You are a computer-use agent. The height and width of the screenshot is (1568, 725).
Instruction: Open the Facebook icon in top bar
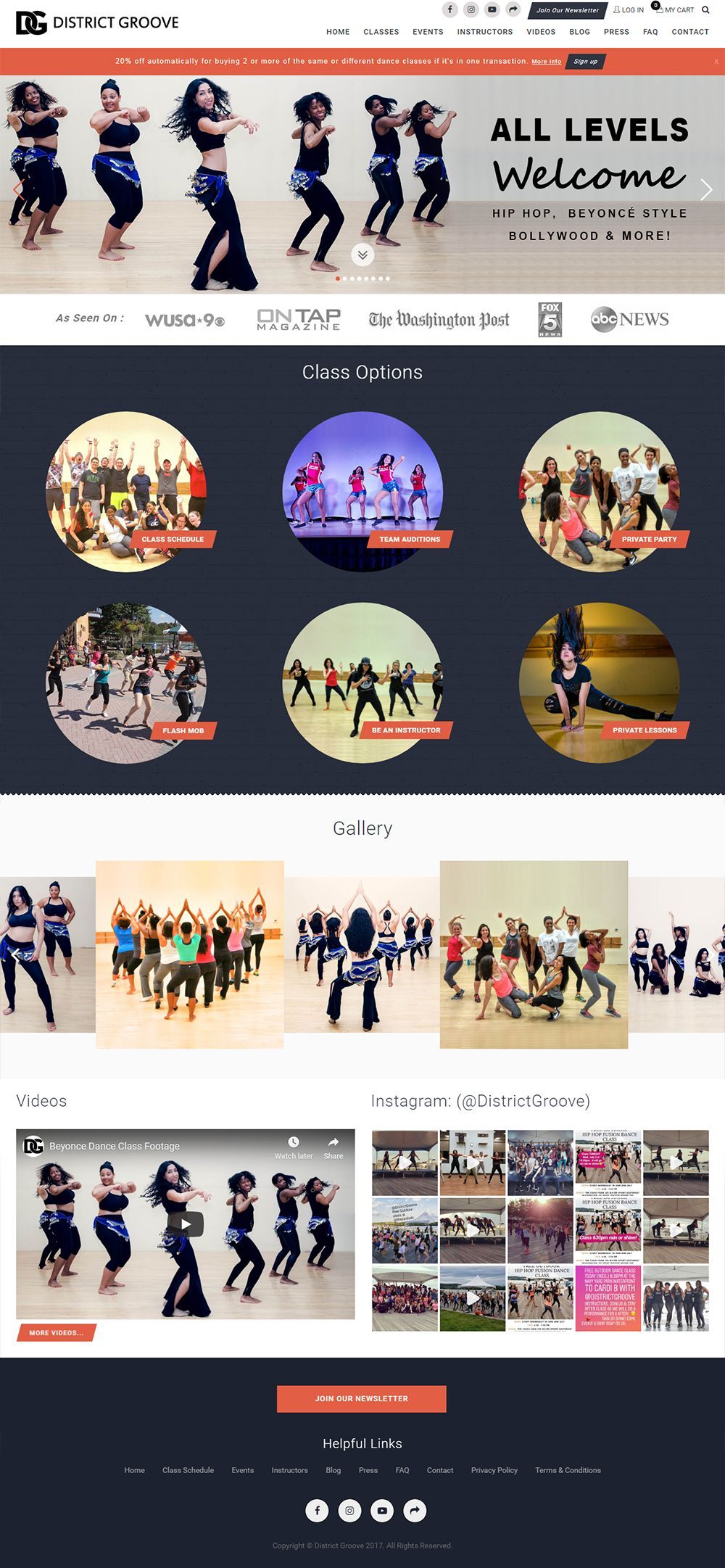tap(450, 10)
